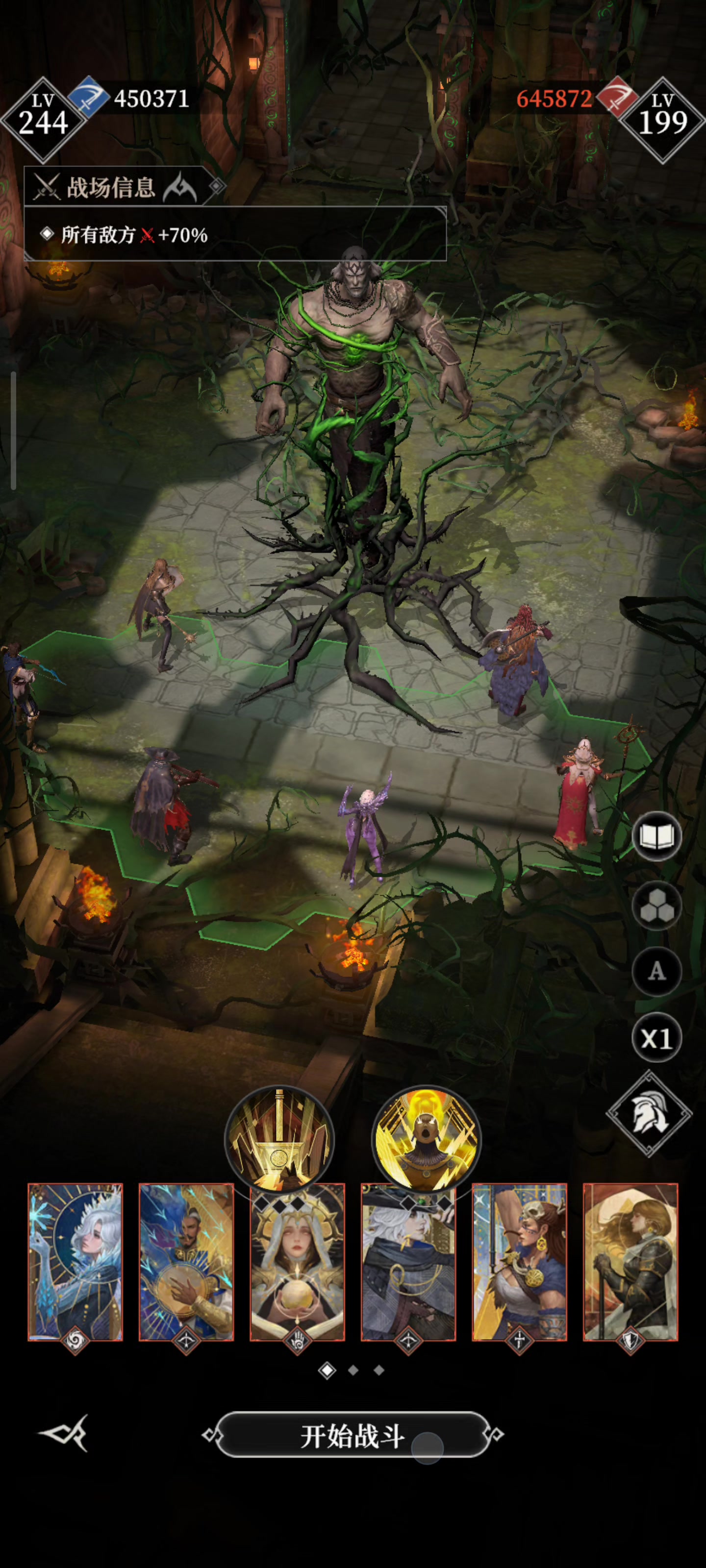Expand the 战场信息 battlefield info panel
This screenshot has width=706, height=1568.
tap(122, 187)
